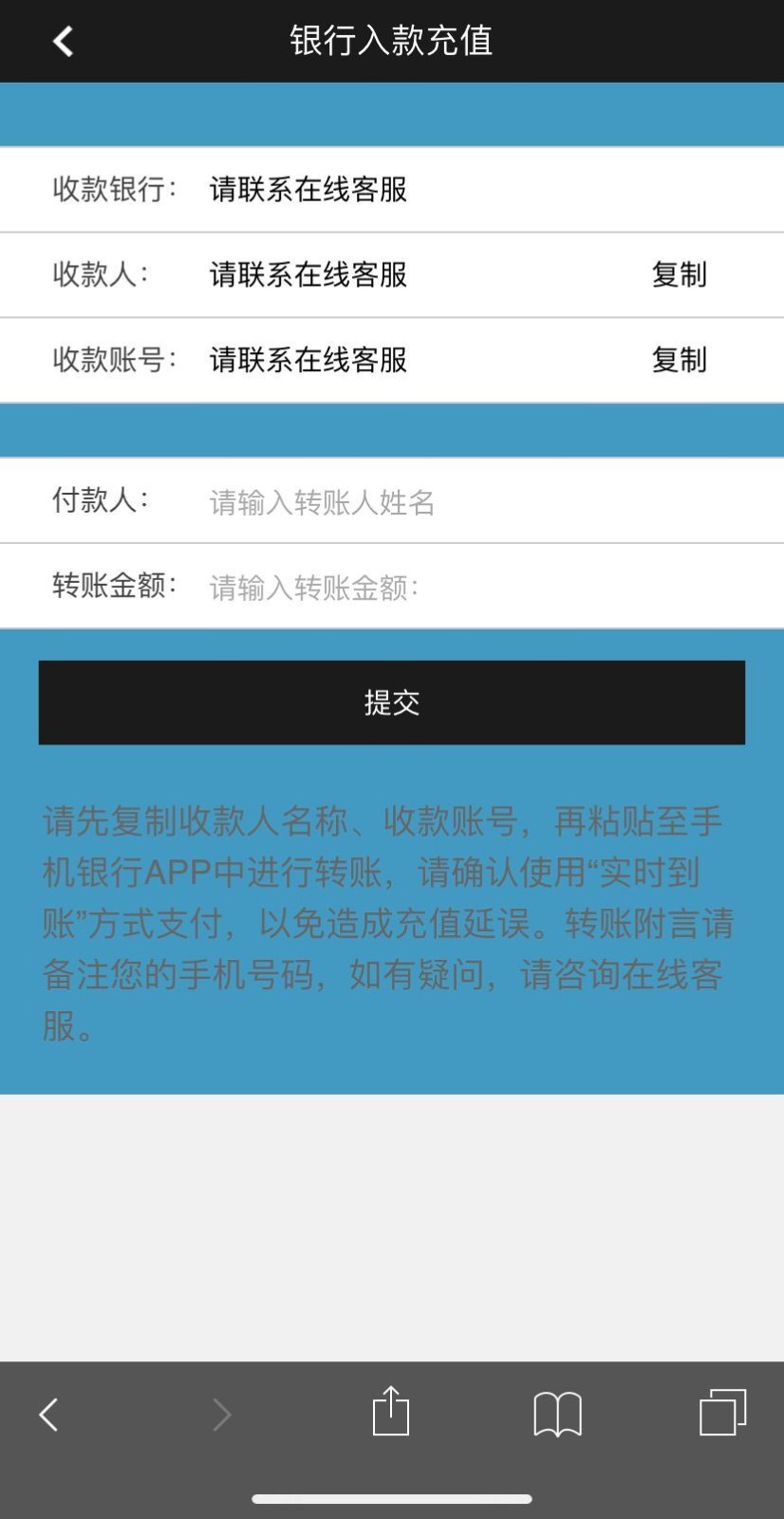Open the browser share sheet
This screenshot has width=784, height=1519.
pyautogui.click(x=390, y=1412)
